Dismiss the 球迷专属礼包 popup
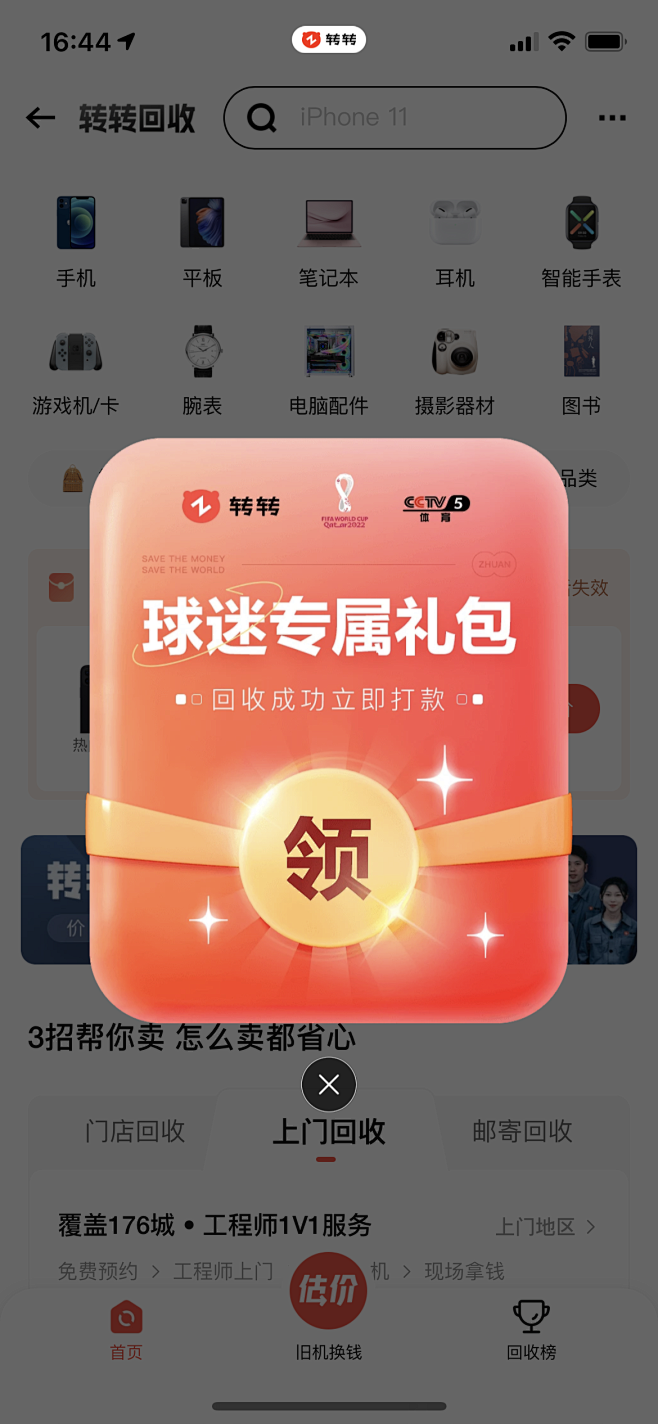This screenshot has width=658, height=1424. coord(328,1084)
